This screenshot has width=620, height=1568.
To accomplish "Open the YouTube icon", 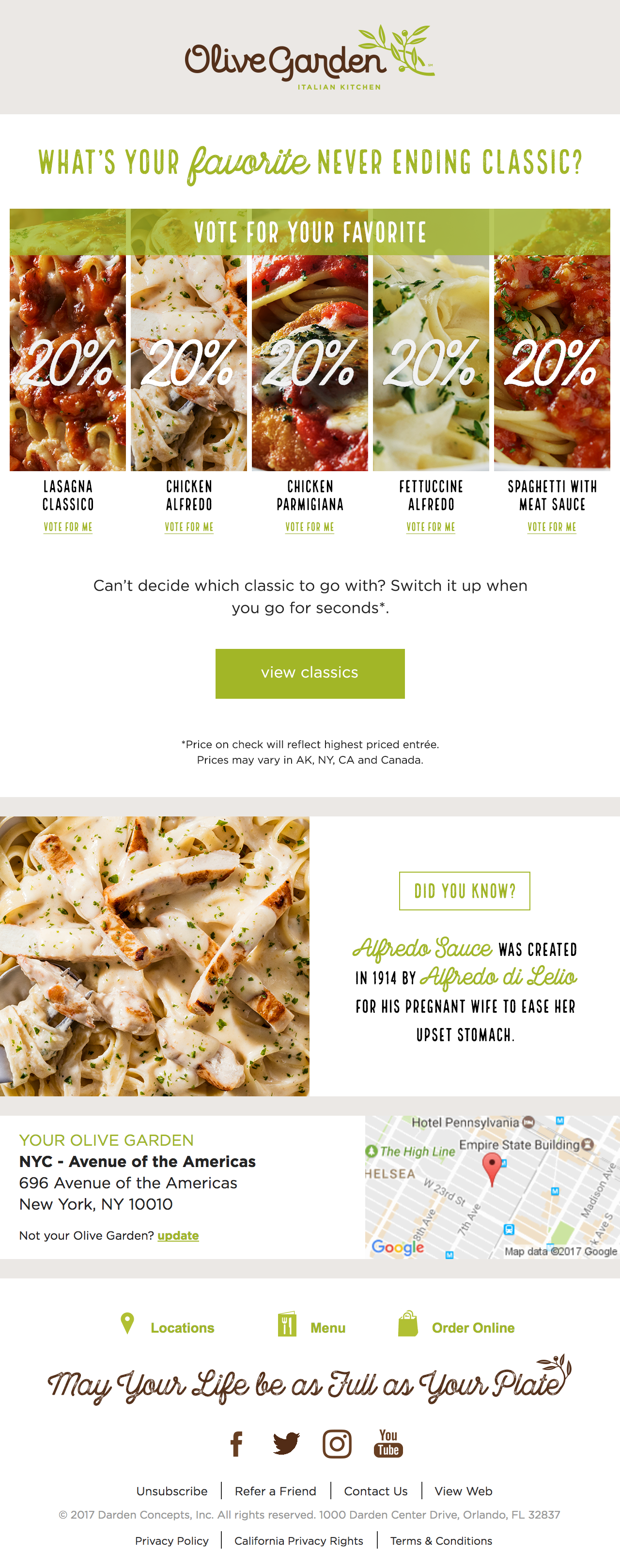I will 388,1444.
